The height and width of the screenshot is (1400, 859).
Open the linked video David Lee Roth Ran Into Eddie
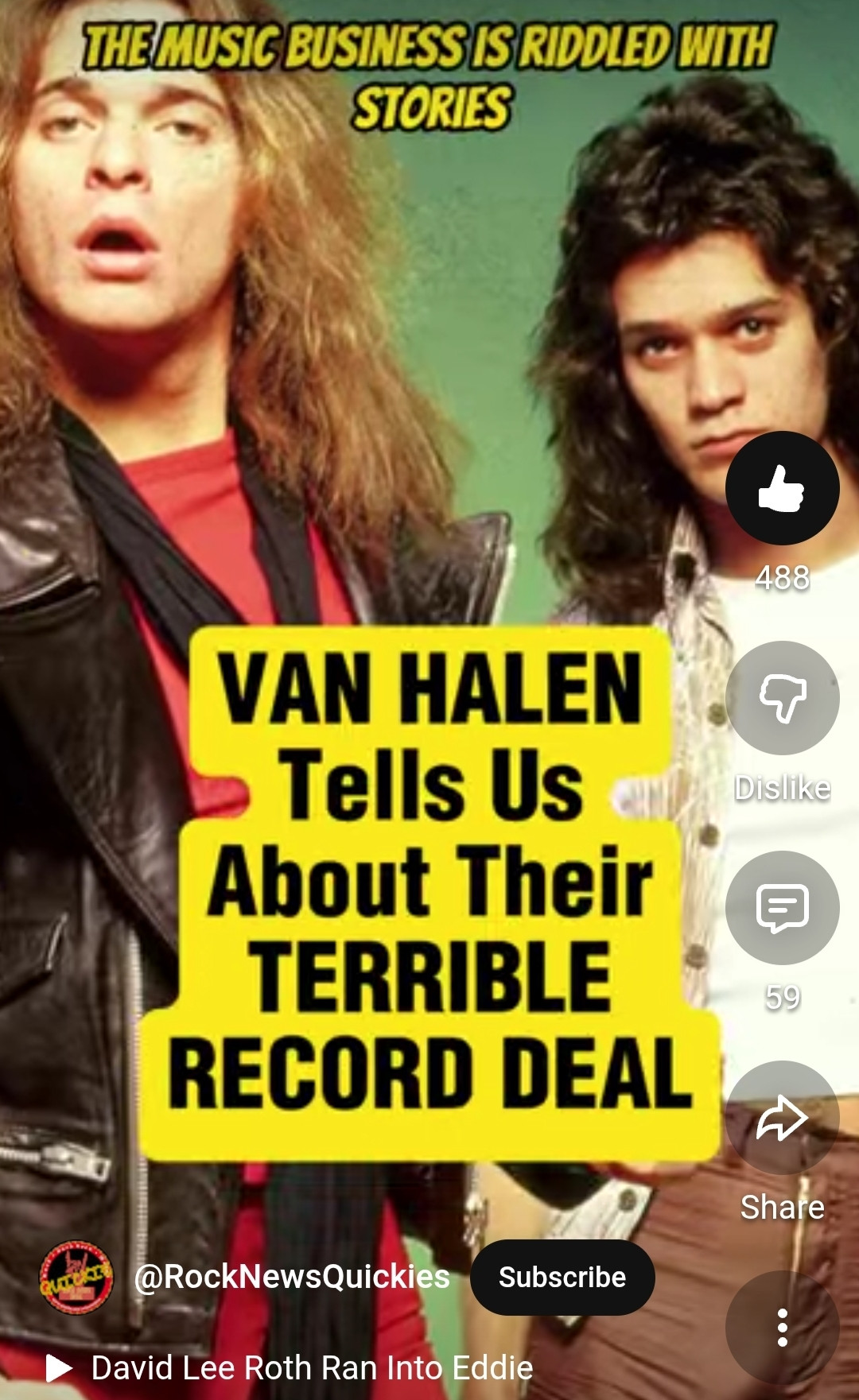tap(310, 1367)
